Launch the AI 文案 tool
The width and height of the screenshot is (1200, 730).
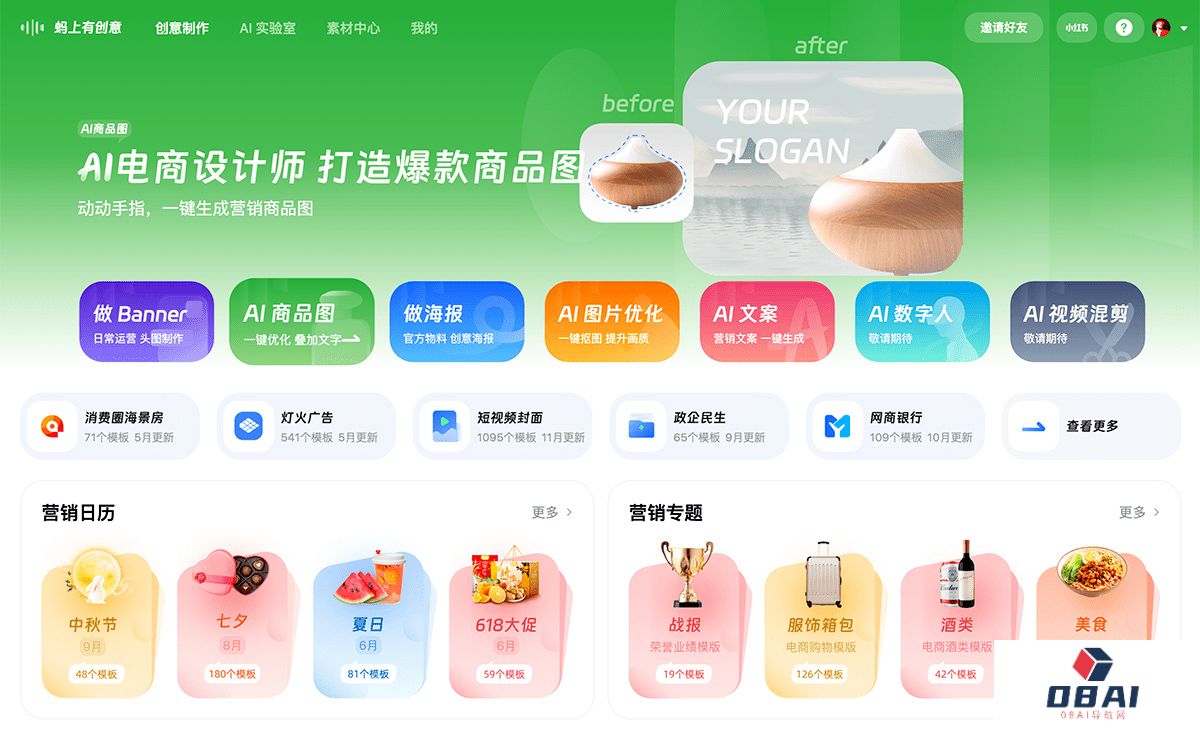766,322
